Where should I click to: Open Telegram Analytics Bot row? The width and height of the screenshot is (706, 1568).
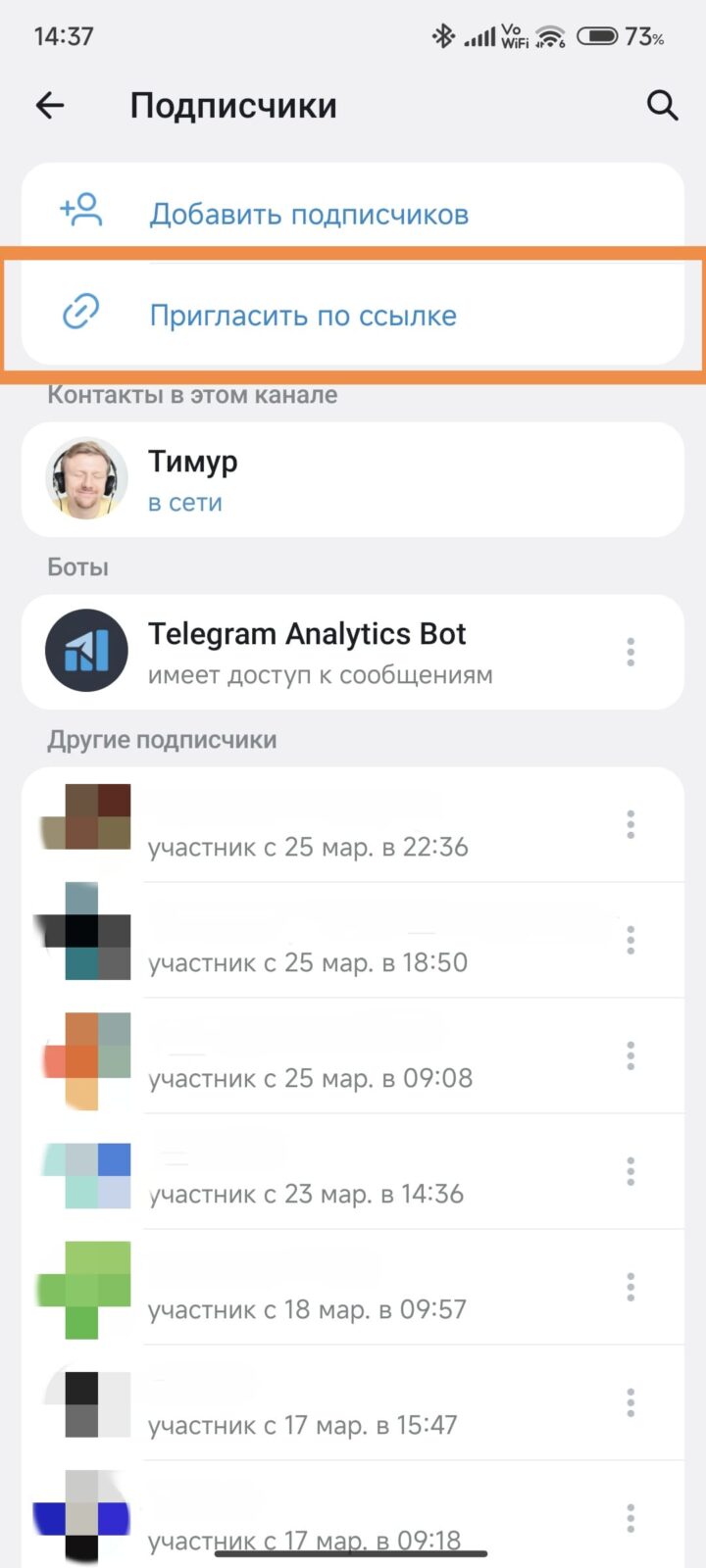coord(353,652)
